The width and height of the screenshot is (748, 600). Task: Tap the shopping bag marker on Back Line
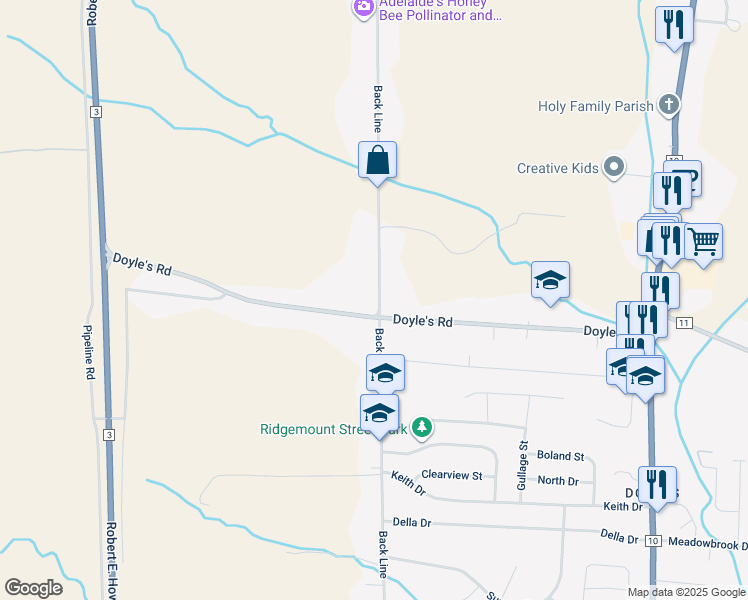pos(378,160)
